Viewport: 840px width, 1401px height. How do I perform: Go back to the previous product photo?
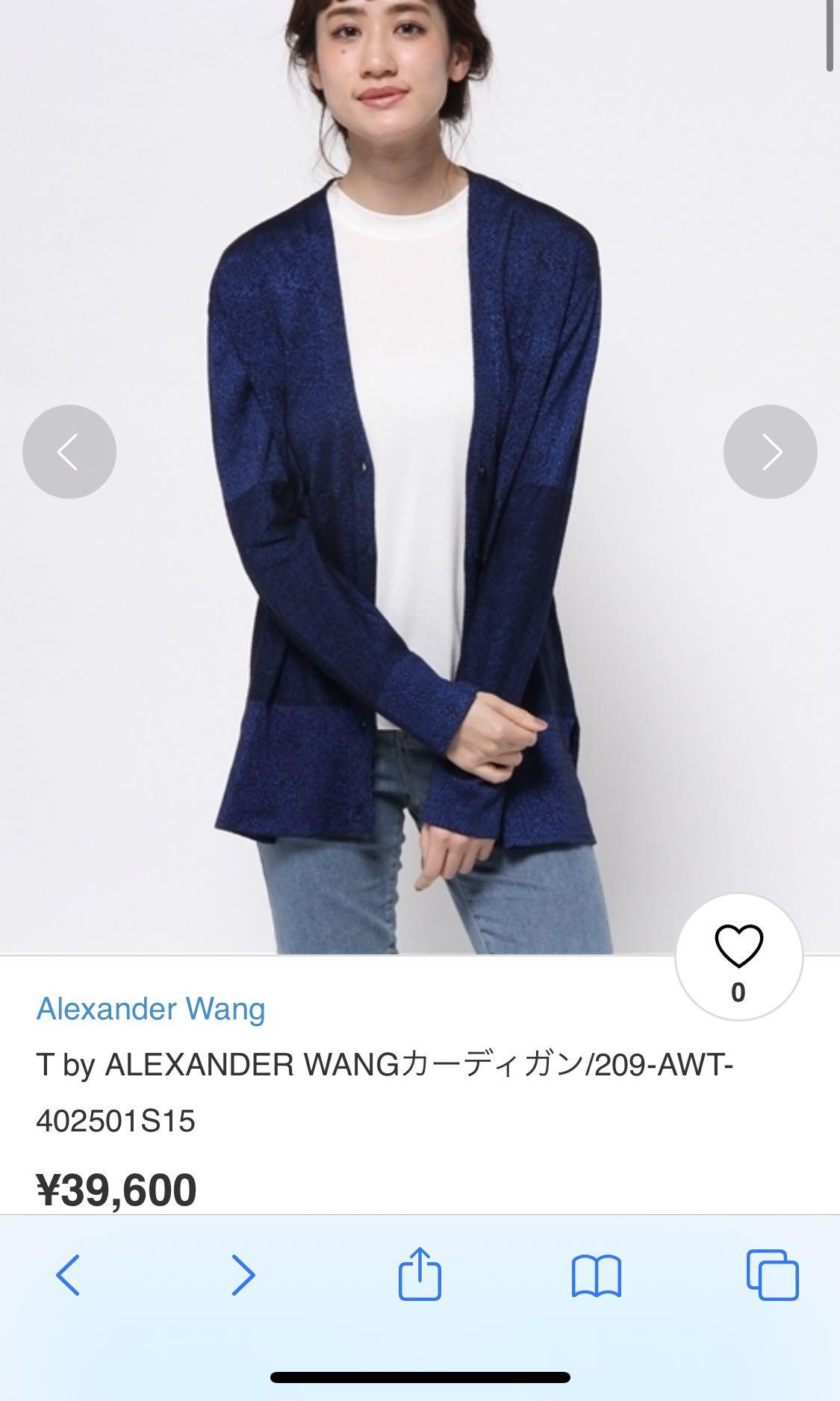[x=69, y=451]
